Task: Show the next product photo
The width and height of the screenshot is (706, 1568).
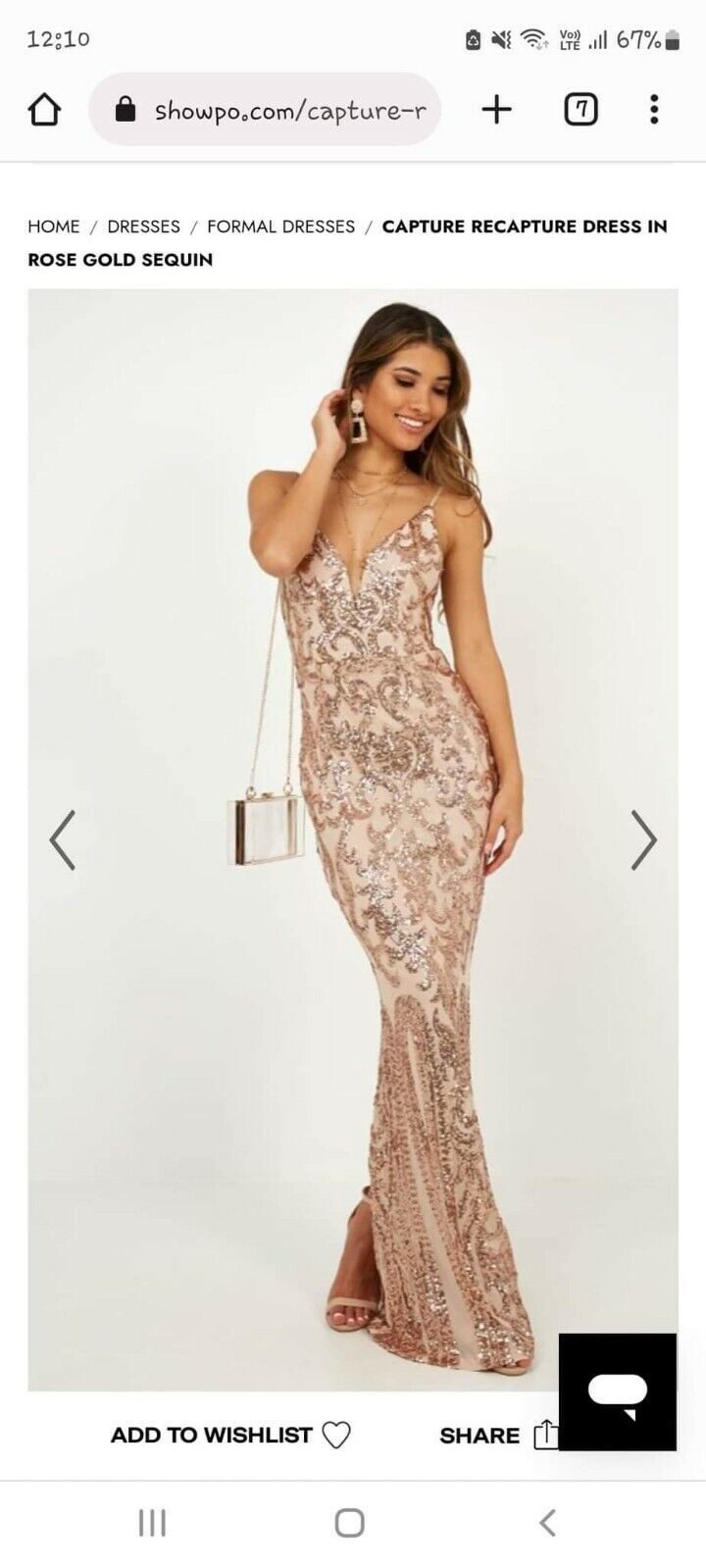Action: (643, 839)
